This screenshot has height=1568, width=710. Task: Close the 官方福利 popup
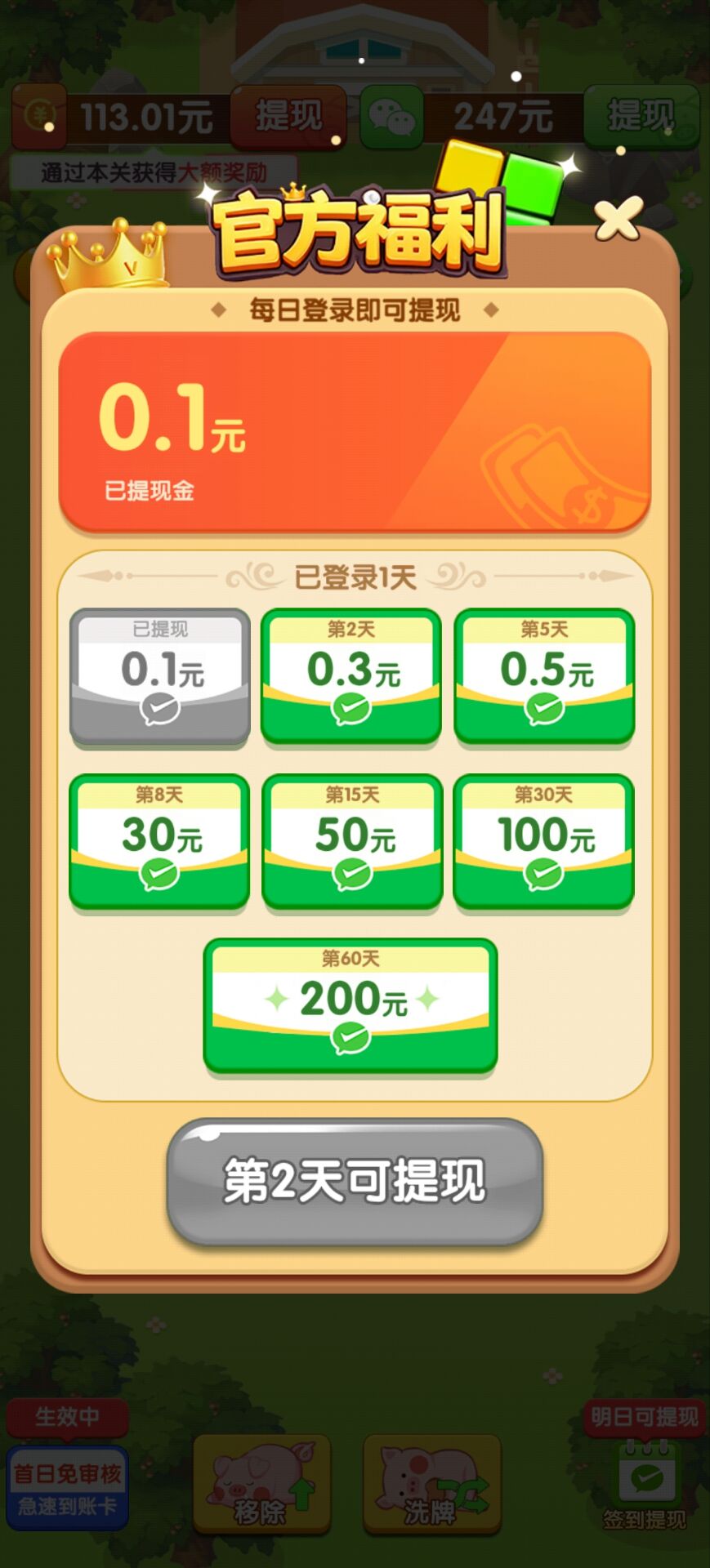pos(618,219)
